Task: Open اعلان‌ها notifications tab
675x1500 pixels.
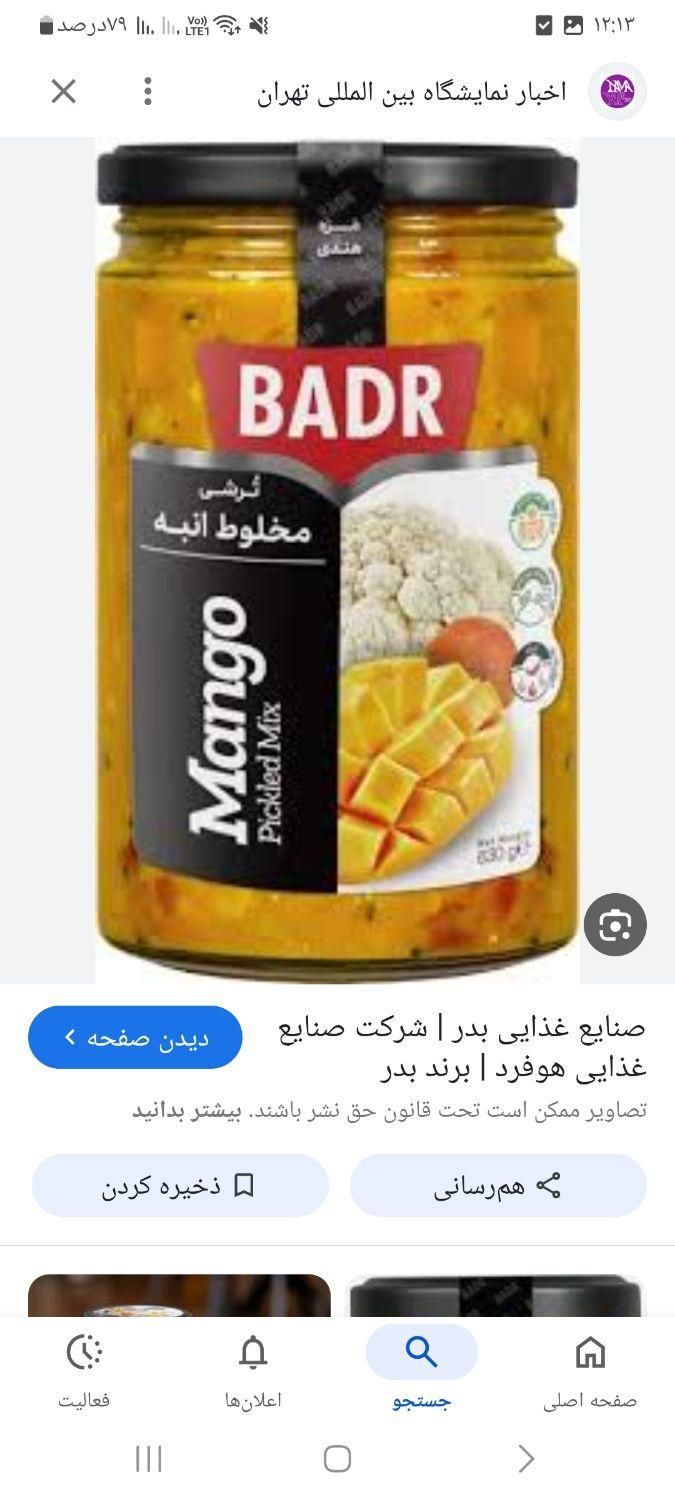Action: pos(253,1372)
